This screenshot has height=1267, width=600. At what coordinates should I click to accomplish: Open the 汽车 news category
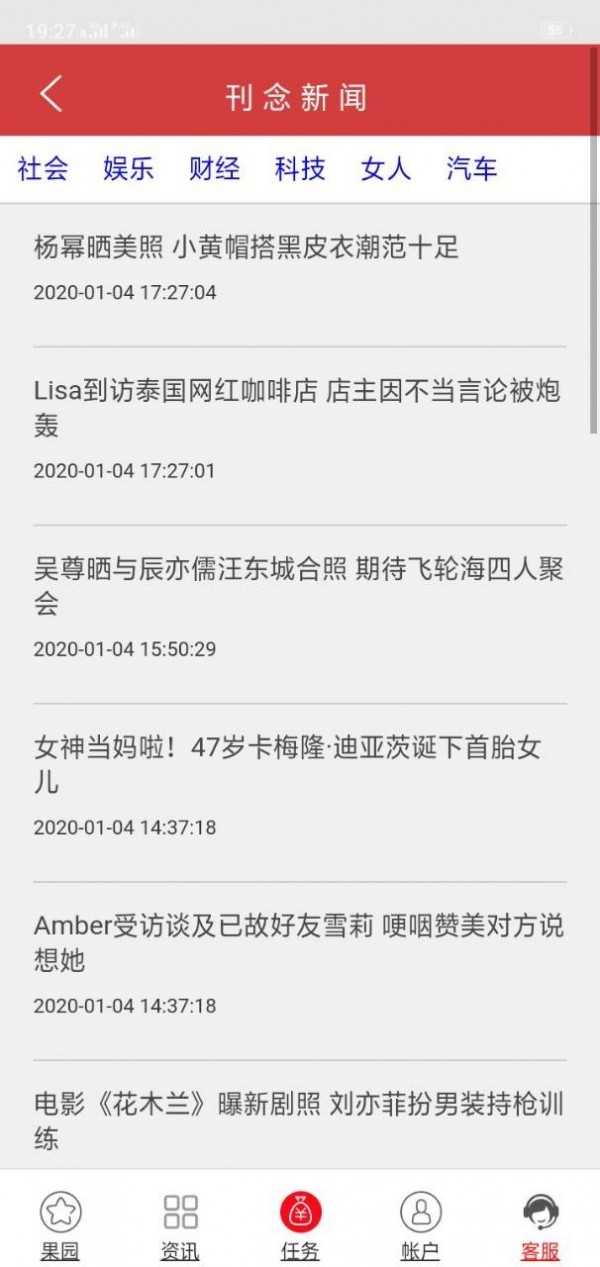pyautogui.click(x=472, y=169)
